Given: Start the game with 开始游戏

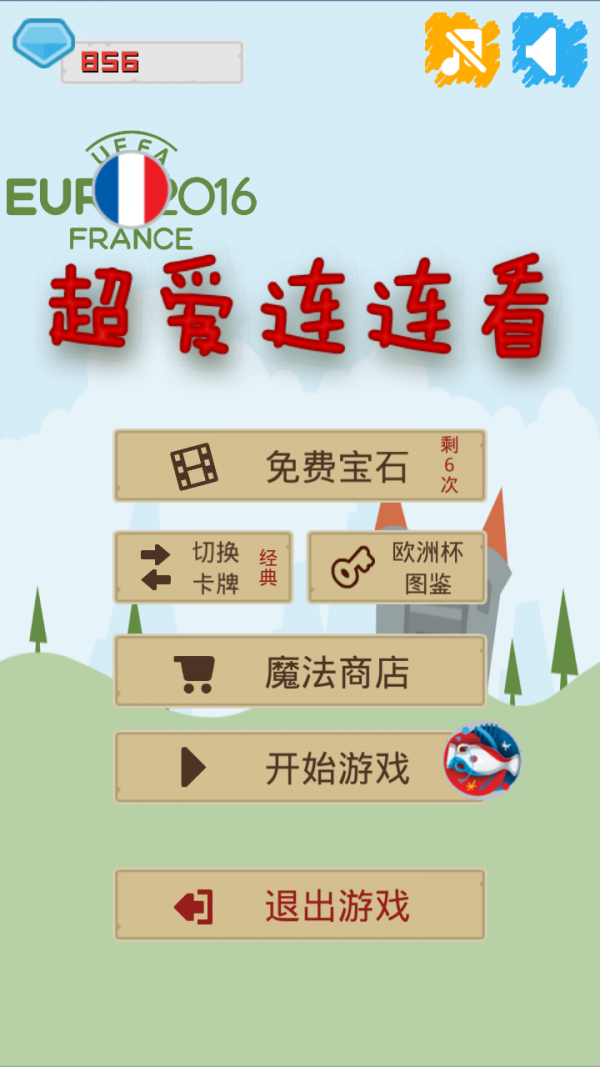Looking at the screenshot, I should point(299,767).
